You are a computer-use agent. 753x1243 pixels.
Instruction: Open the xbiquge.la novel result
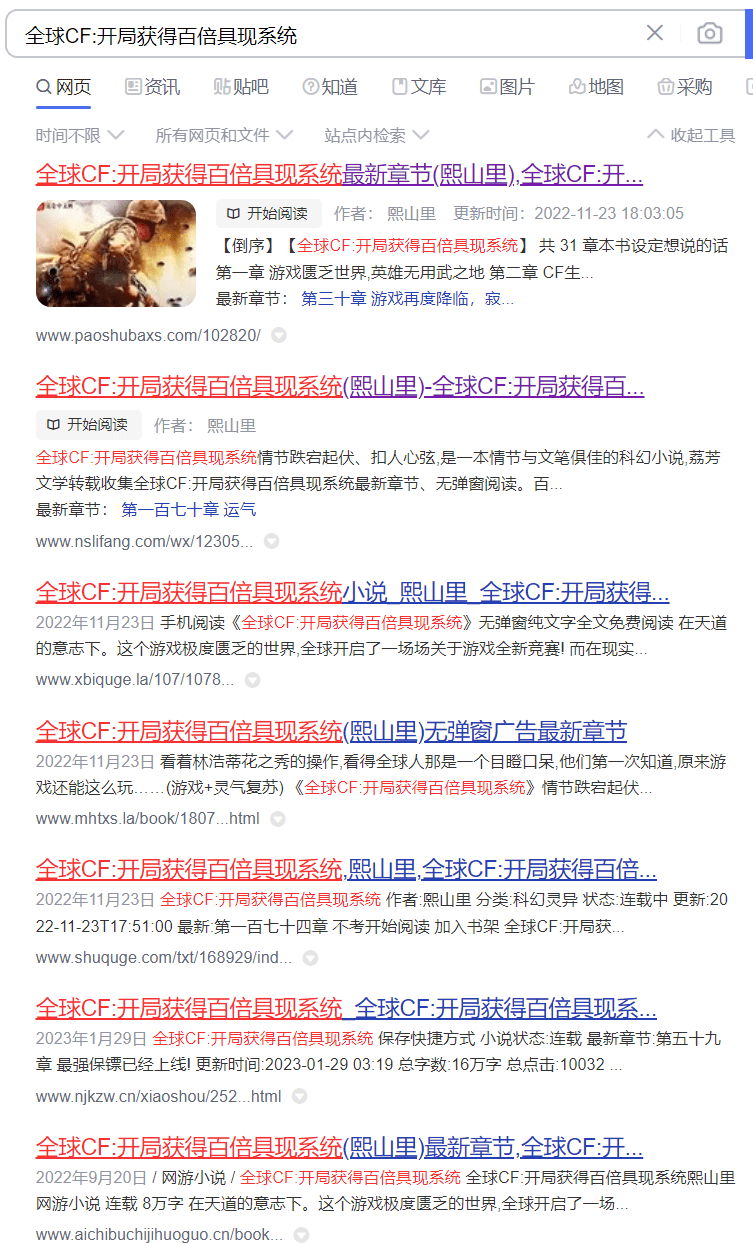[x=352, y=592]
